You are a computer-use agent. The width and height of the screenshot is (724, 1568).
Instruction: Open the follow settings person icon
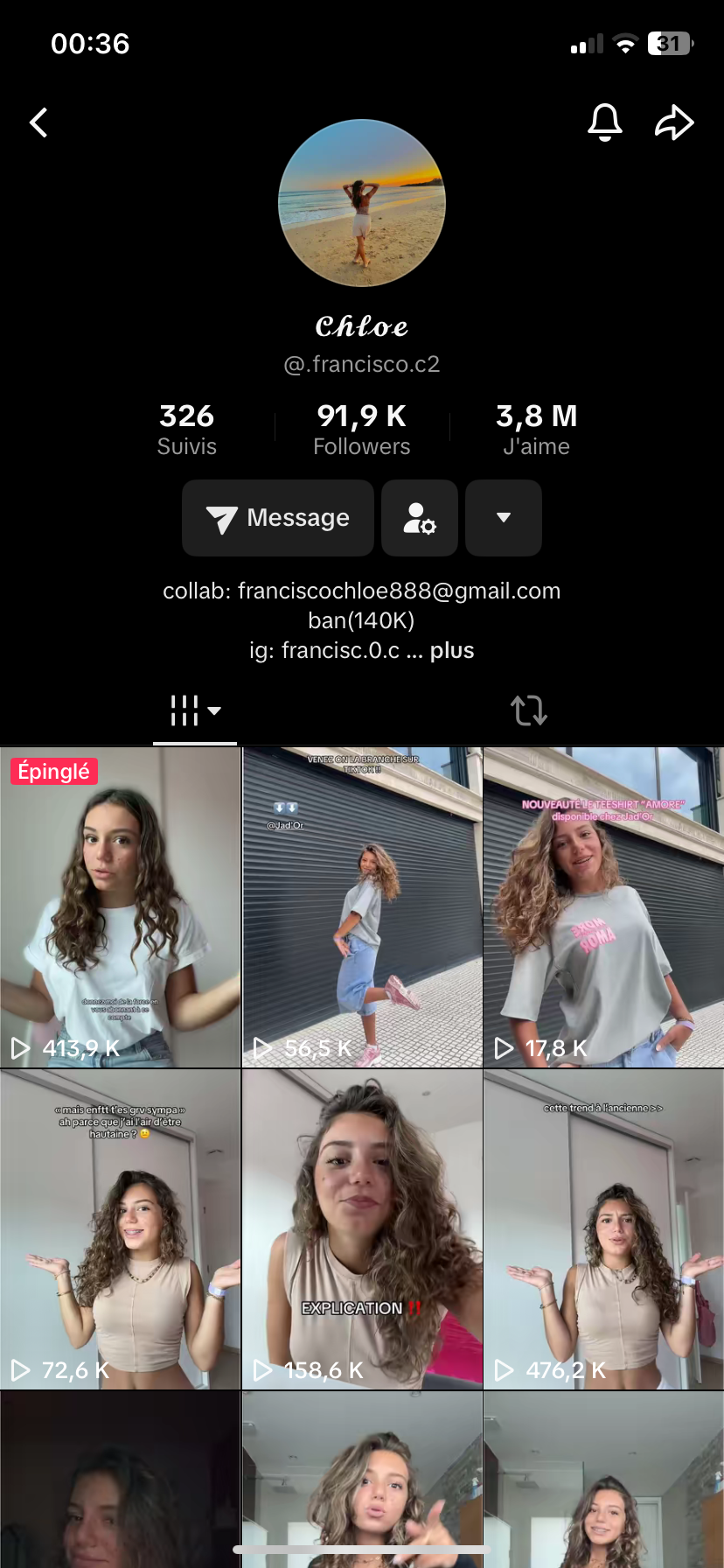click(420, 518)
